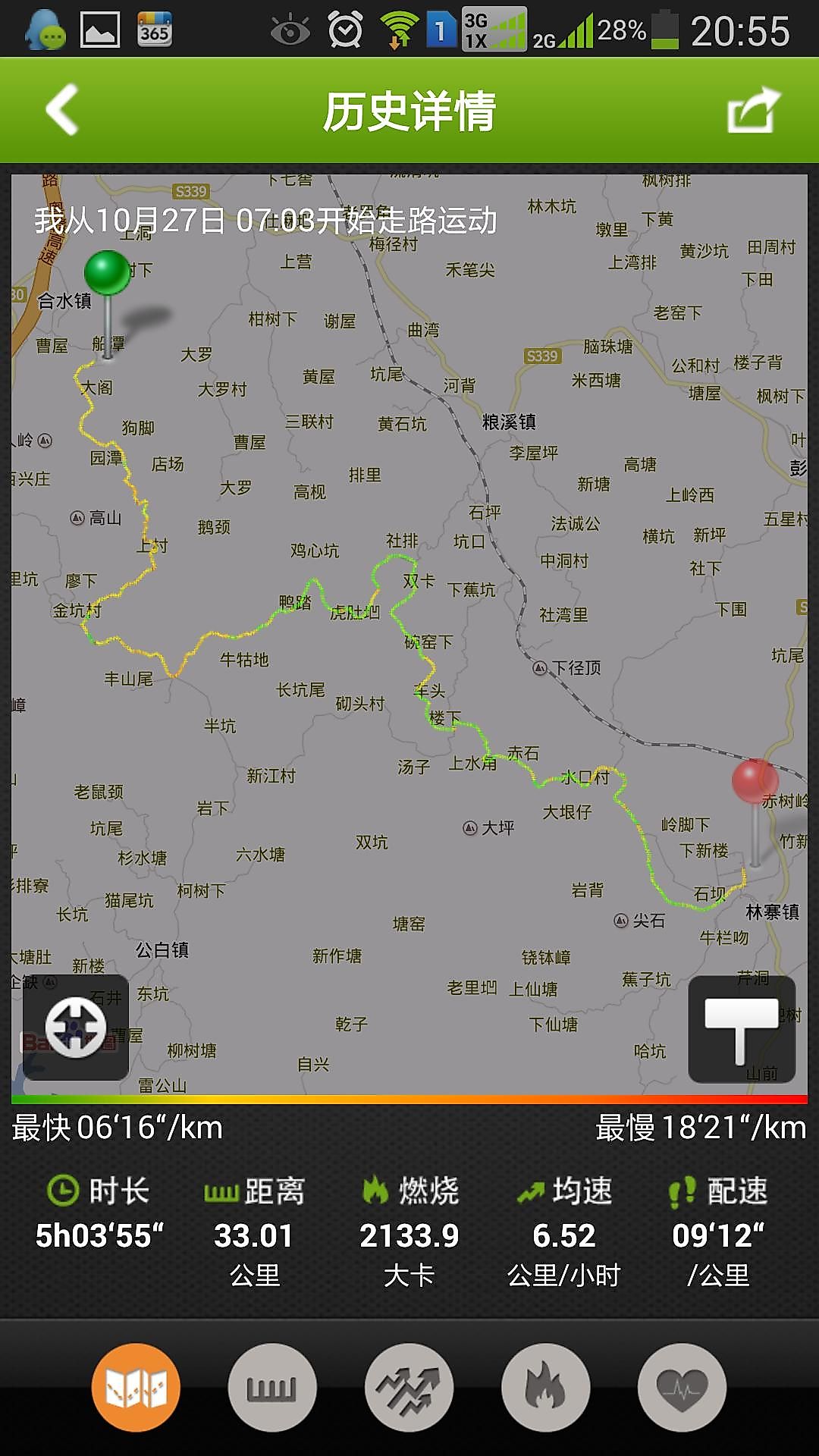Go back using the top-left arrow
The height and width of the screenshot is (1456, 819).
[x=63, y=110]
